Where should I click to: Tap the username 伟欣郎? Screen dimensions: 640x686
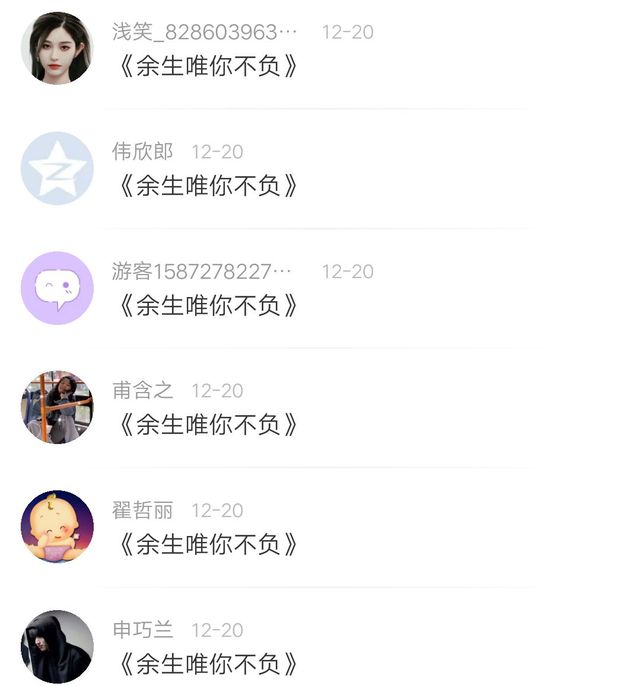(x=142, y=152)
